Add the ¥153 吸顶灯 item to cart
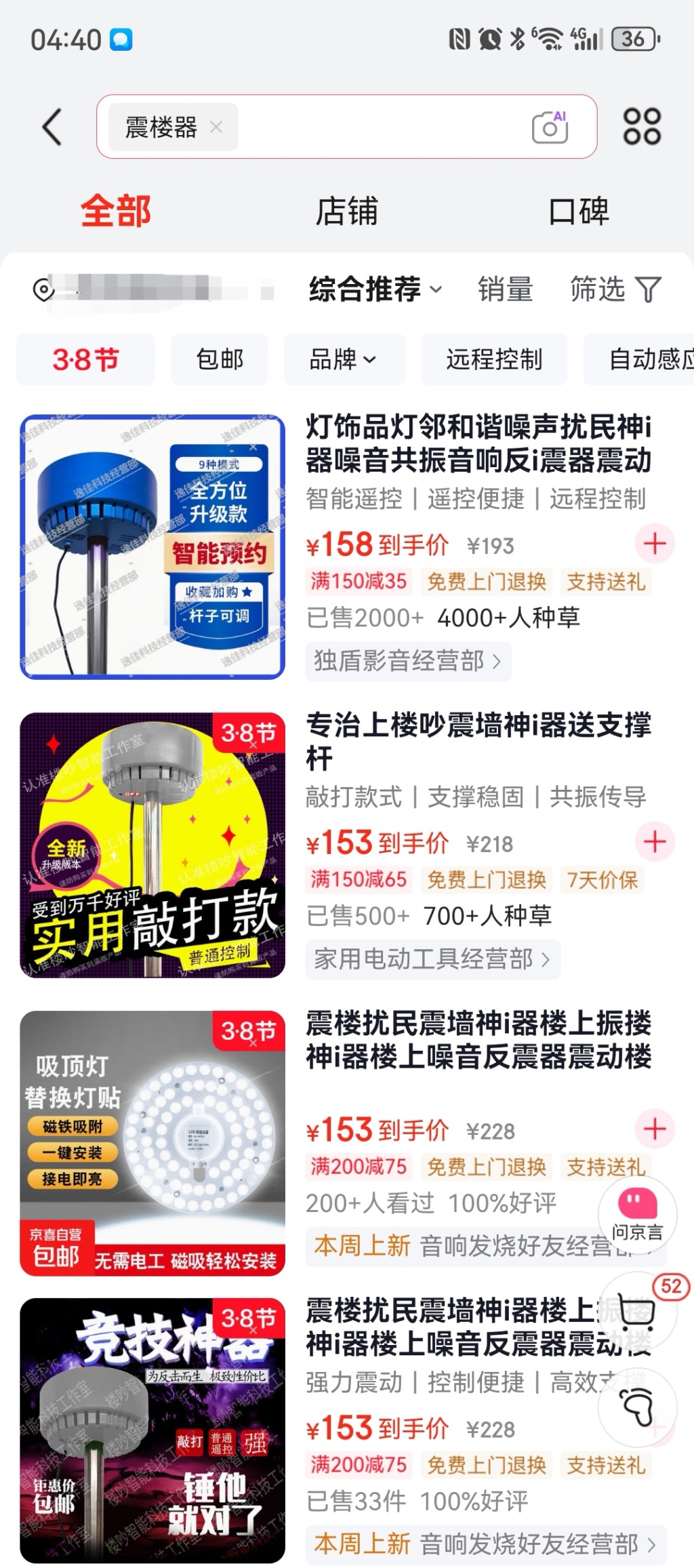This screenshot has width=694, height=1568. 654,1129
